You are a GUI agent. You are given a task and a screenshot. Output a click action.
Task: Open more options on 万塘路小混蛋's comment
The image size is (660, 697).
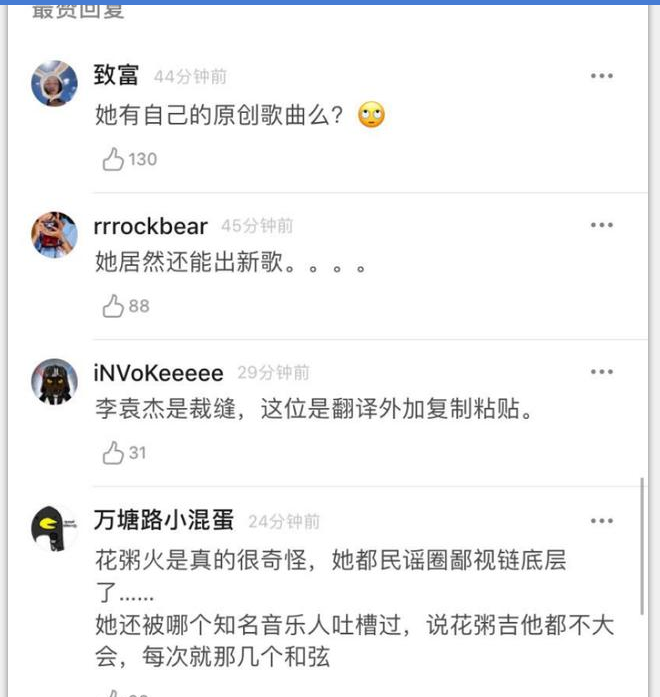(601, 520)
